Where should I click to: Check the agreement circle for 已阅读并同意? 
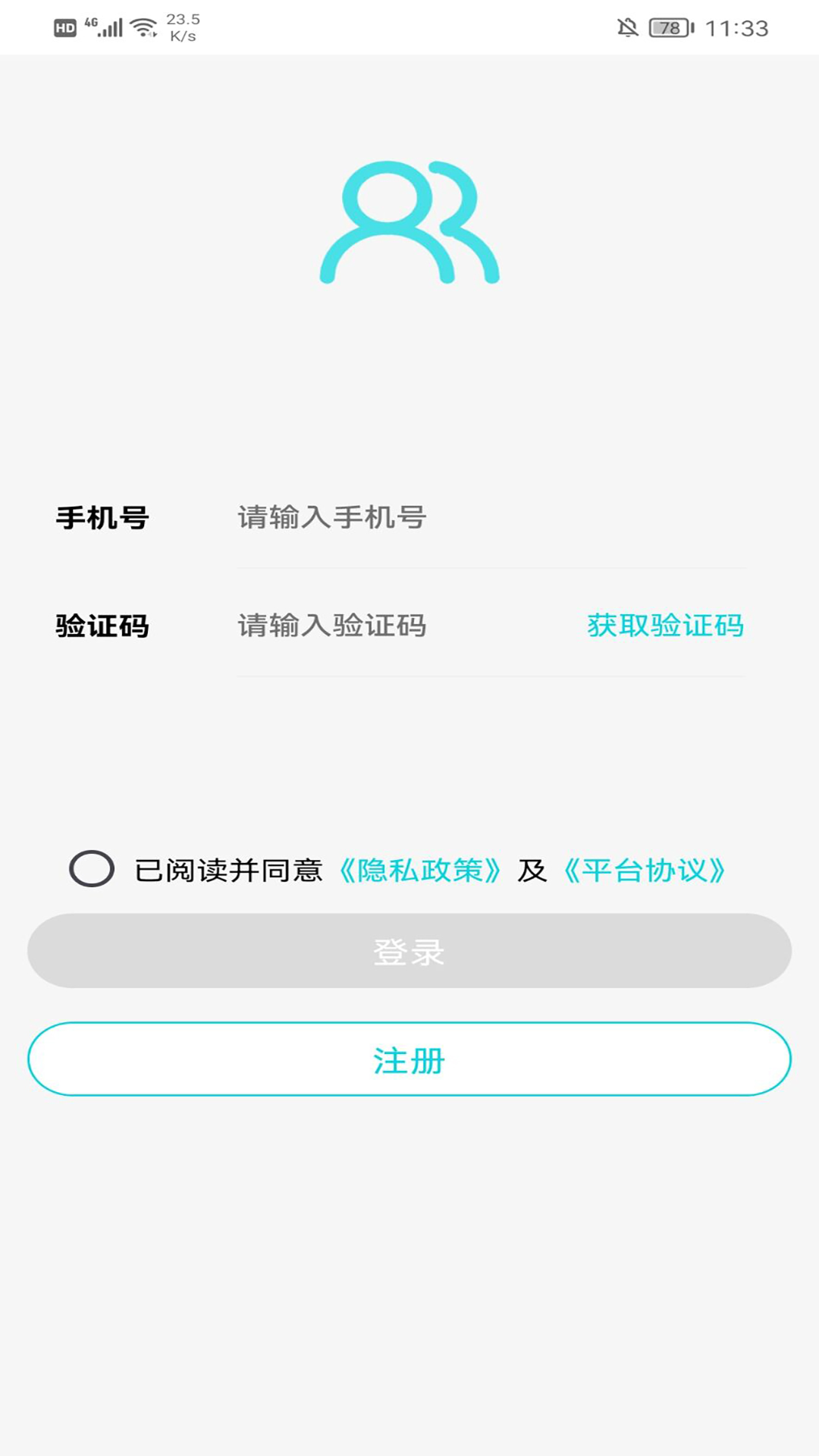click(x=92, y=869)
